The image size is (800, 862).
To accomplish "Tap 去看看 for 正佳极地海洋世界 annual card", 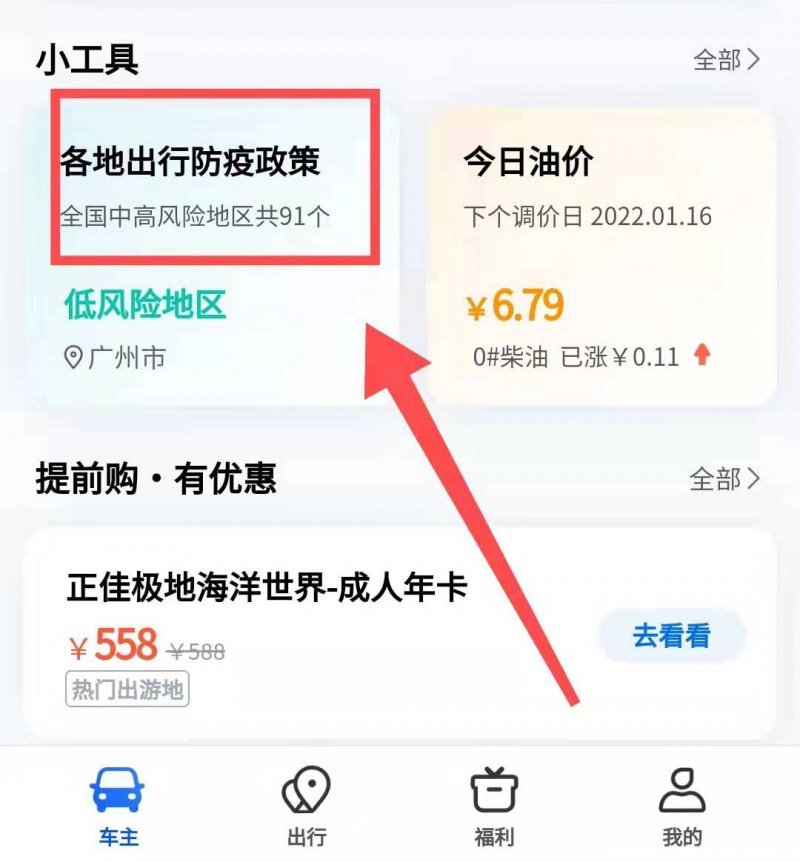I will click(x=671, y=635).
